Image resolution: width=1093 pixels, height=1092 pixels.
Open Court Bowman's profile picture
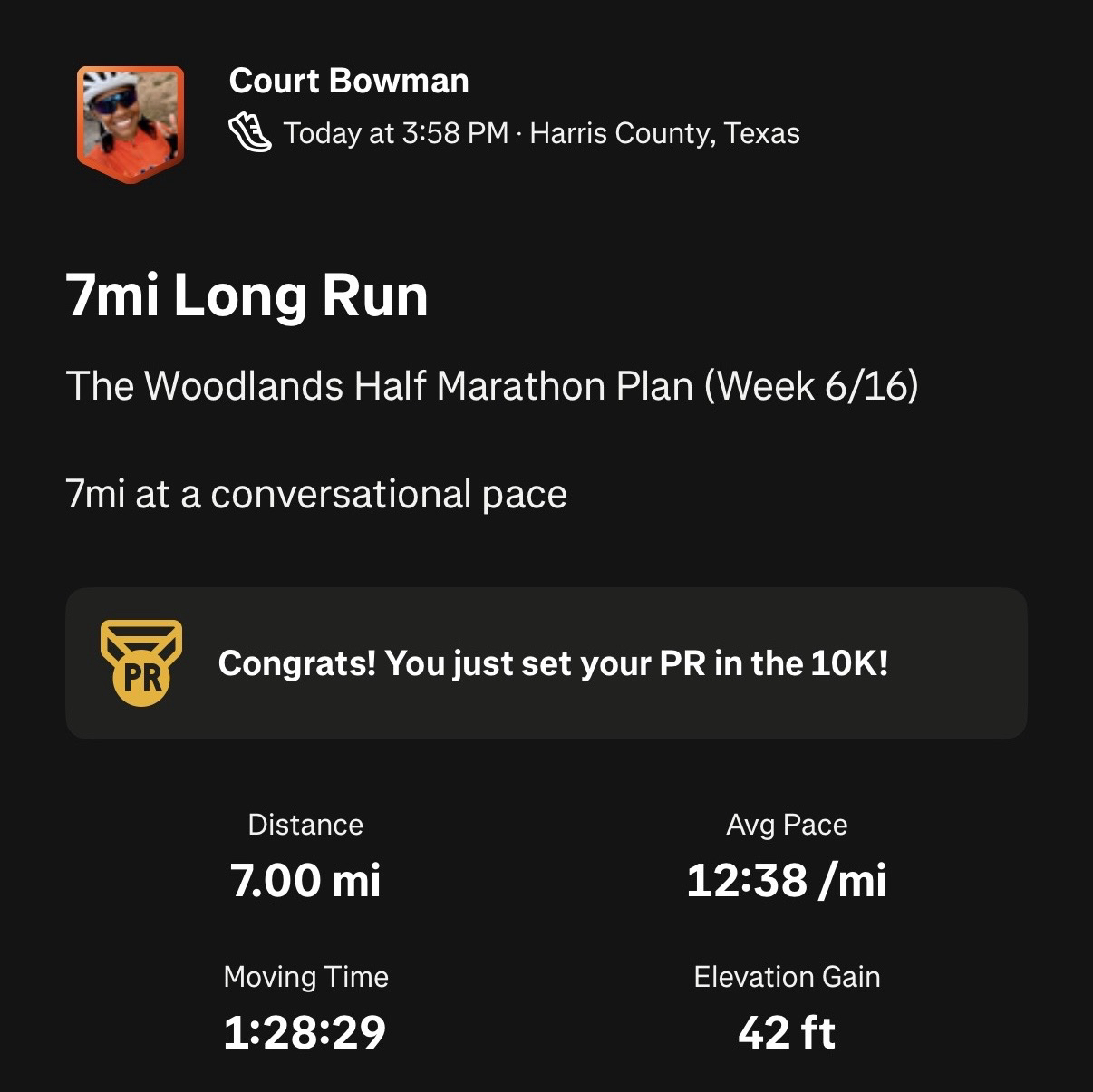point(131,122)
